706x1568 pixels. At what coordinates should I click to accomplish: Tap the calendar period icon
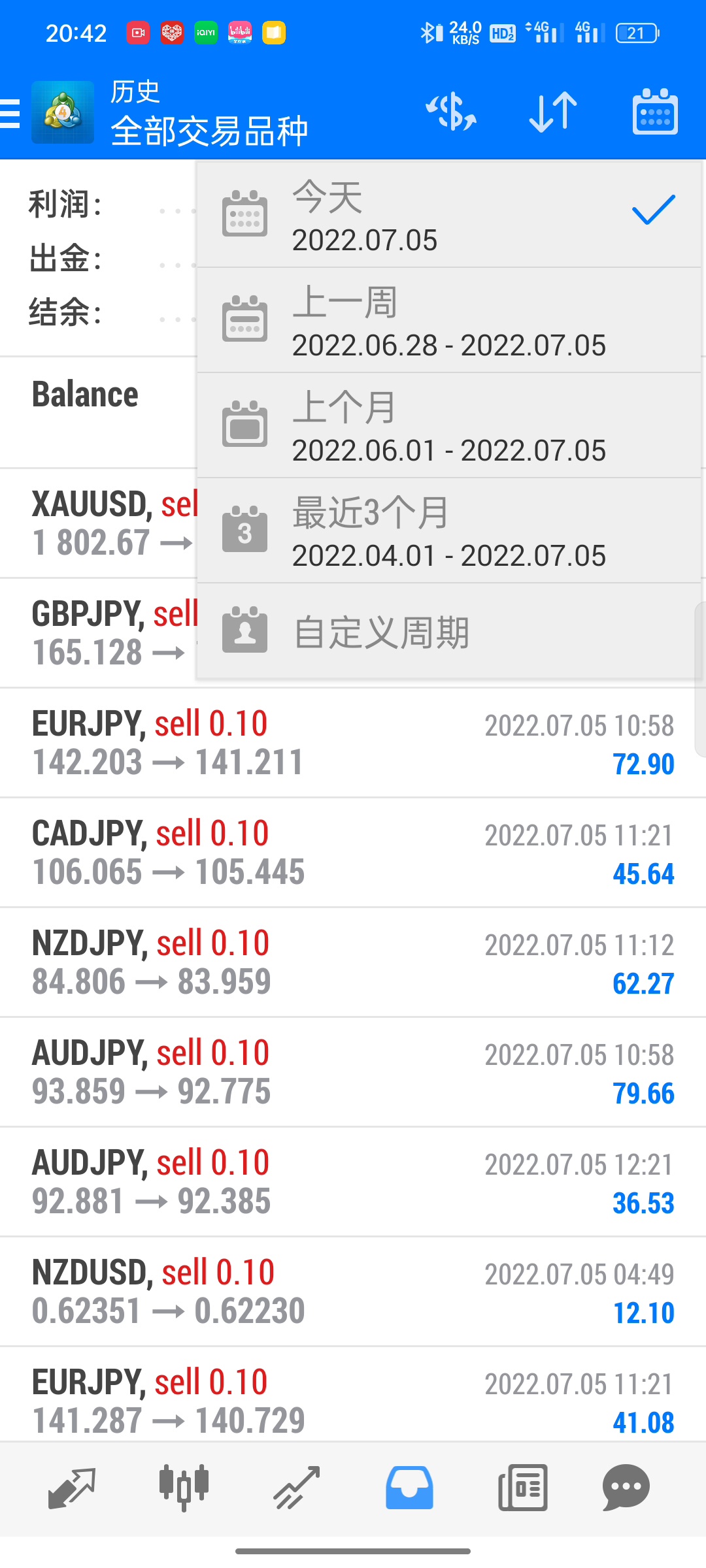click(655, 112)
